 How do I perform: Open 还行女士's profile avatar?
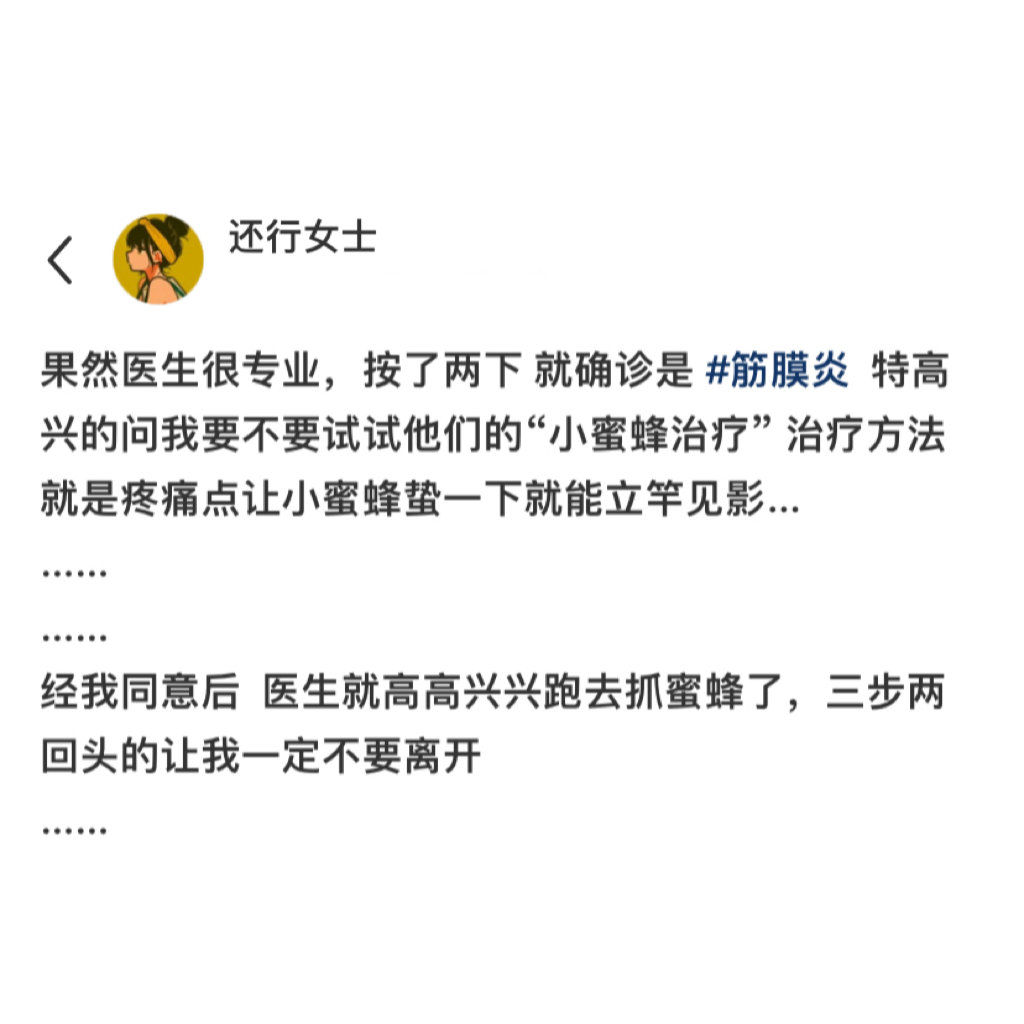[x=158, y=258]
